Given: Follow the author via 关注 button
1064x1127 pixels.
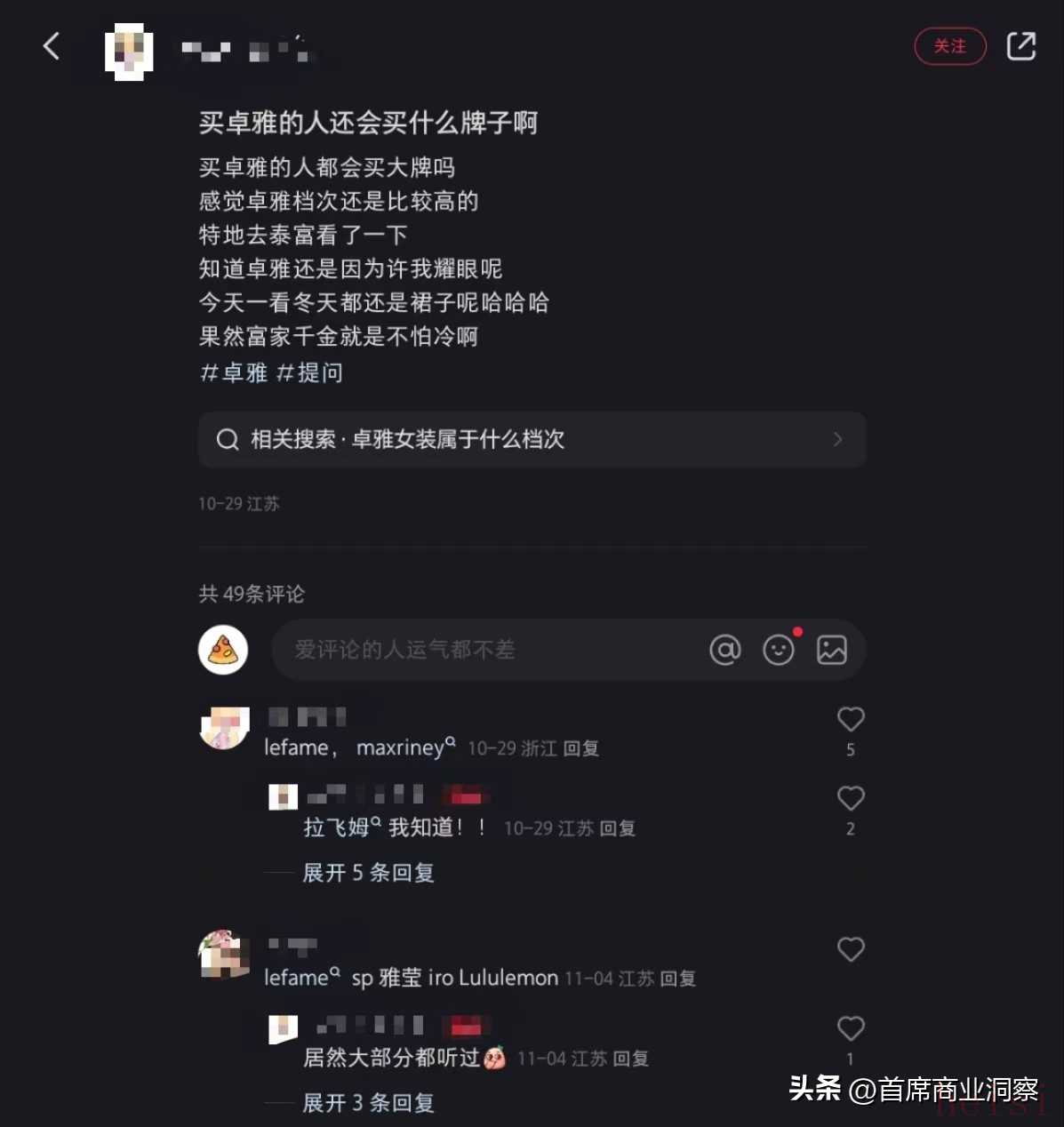Looking at the screenshot, I should tap(949, 46).
